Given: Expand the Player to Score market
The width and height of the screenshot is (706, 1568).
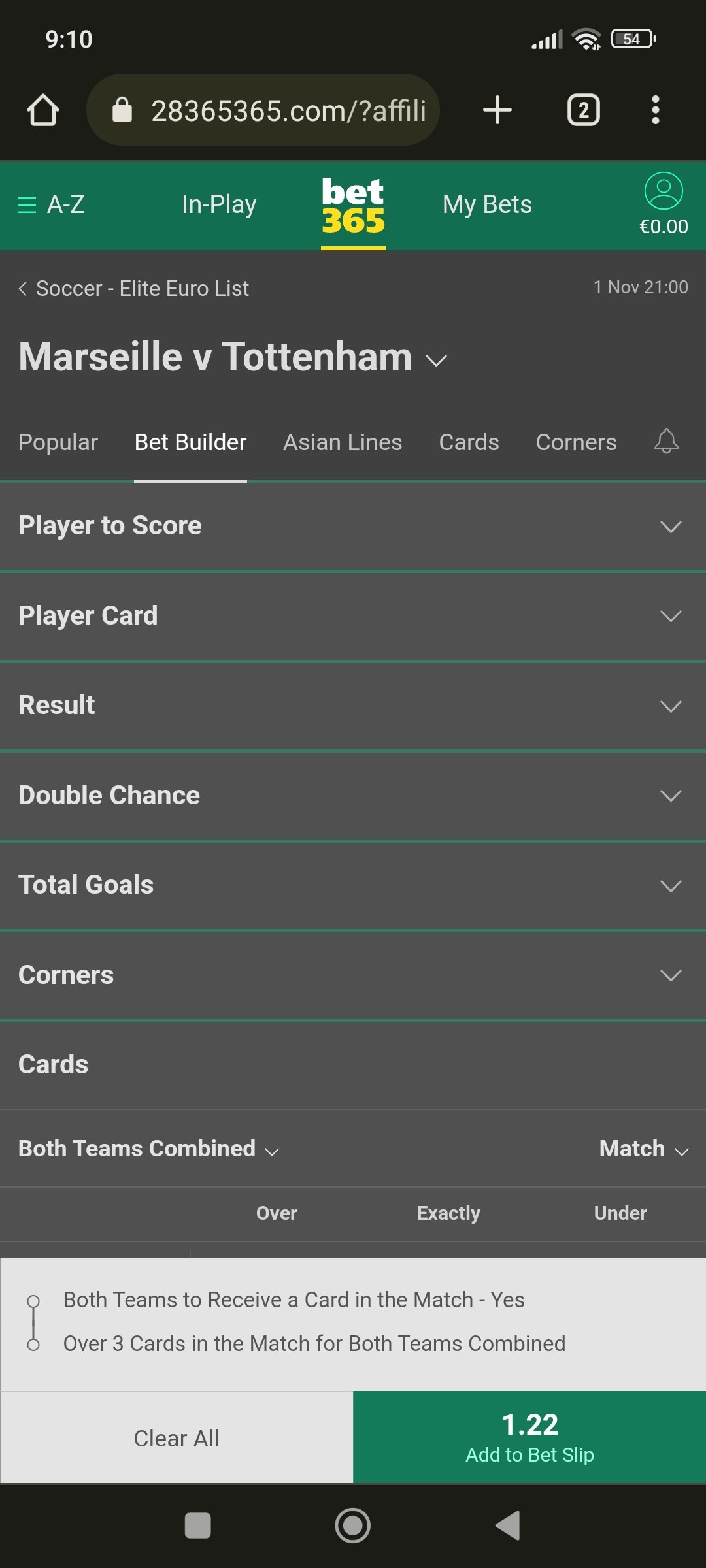Looking at the screenshot, I should pyautogui.click(x=353, y=526).
